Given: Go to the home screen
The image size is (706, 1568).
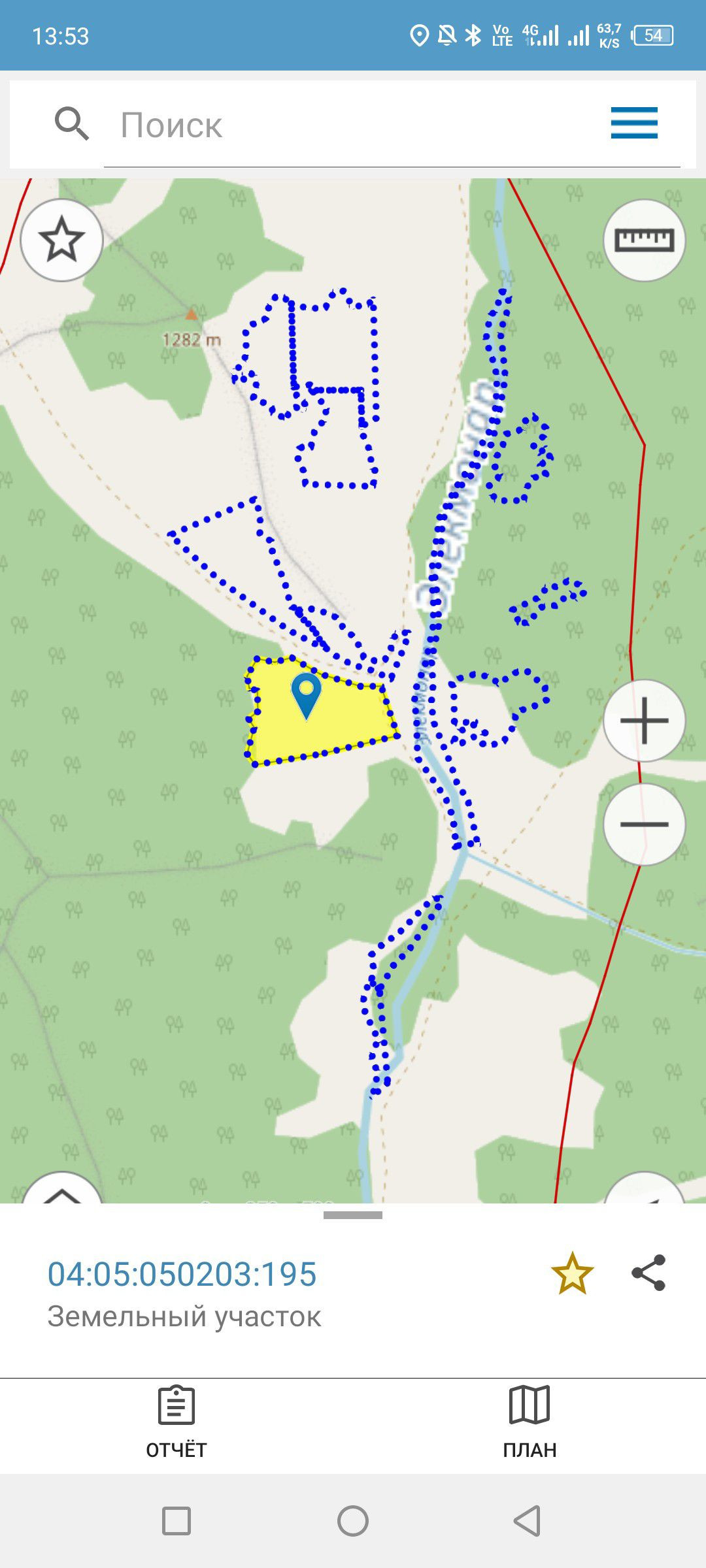Looking at the screenshot, I should click(x=353, y=1521).
